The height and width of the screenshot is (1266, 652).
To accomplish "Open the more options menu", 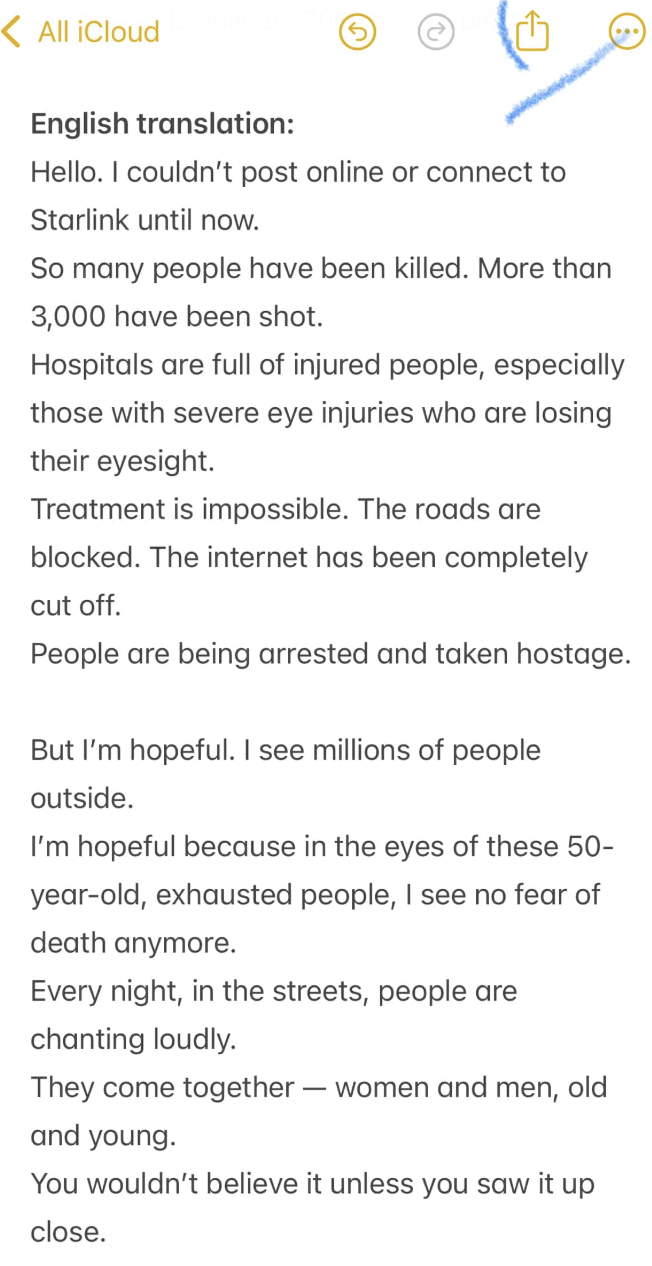I will 627,32.
